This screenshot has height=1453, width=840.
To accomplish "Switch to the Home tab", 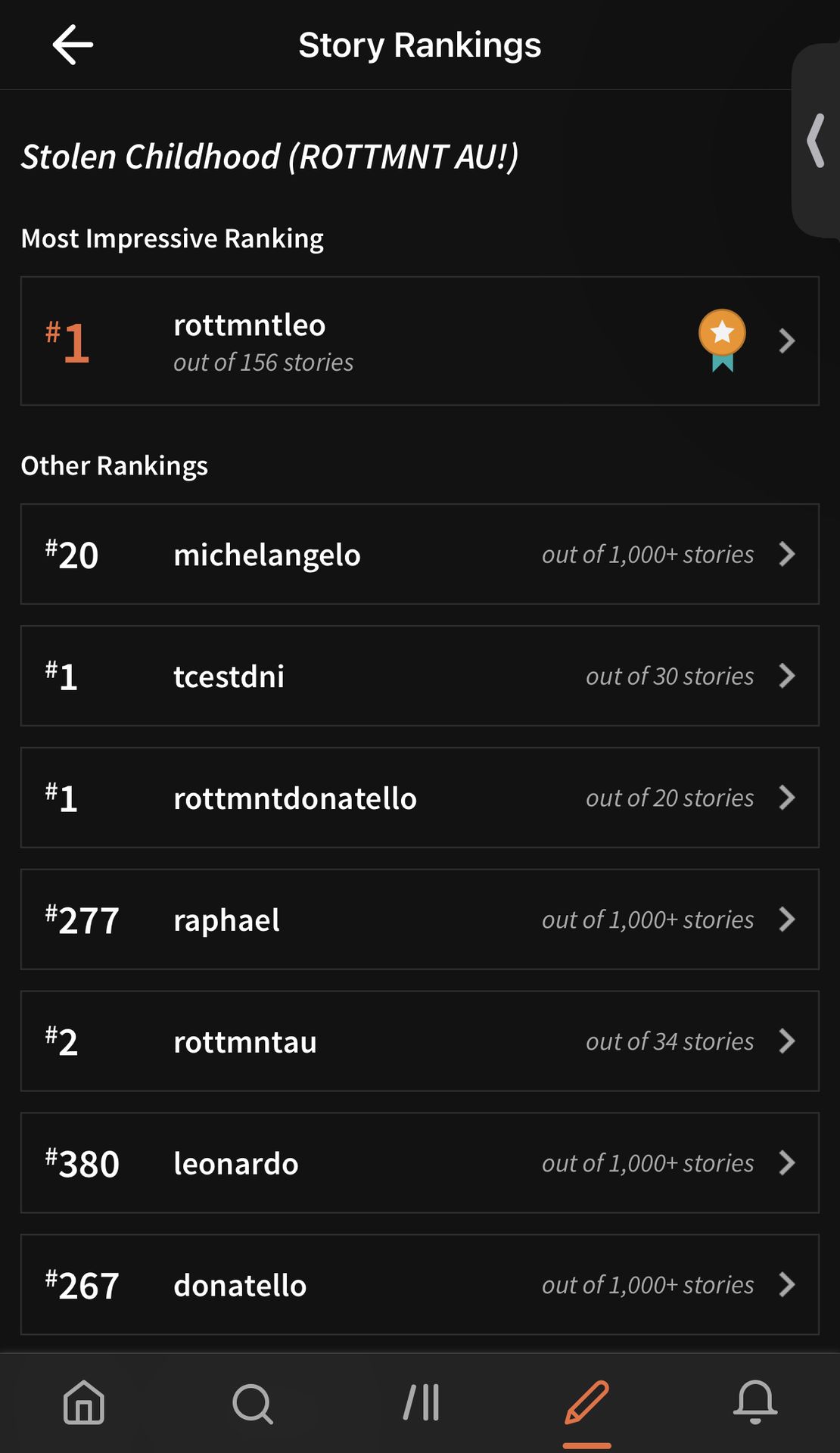I will point(84,1402).
